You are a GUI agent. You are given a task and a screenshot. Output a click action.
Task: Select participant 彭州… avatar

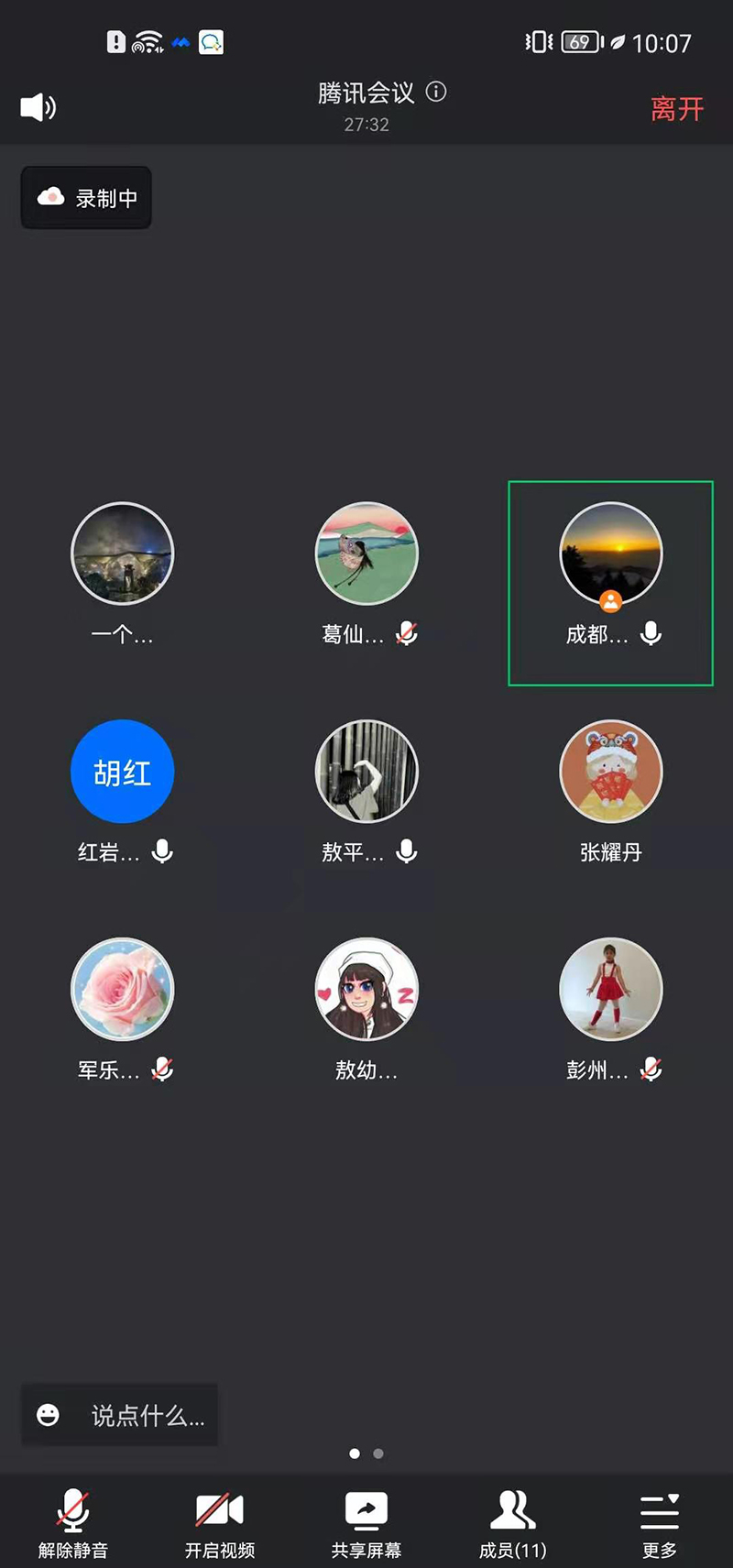pos(610,990)
